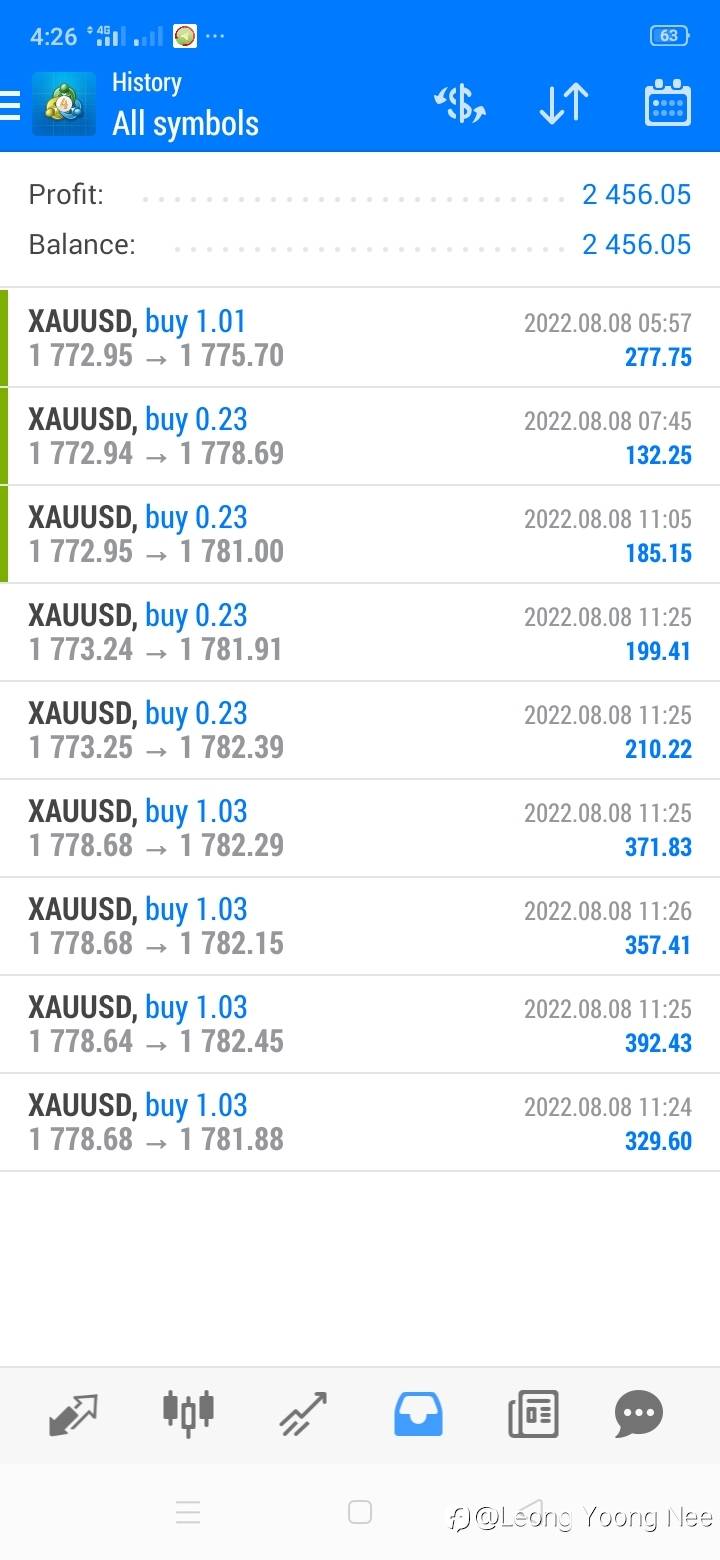720x1560 pixels.
Task: View the trade with profit 210.22
Action: [360, 730]
